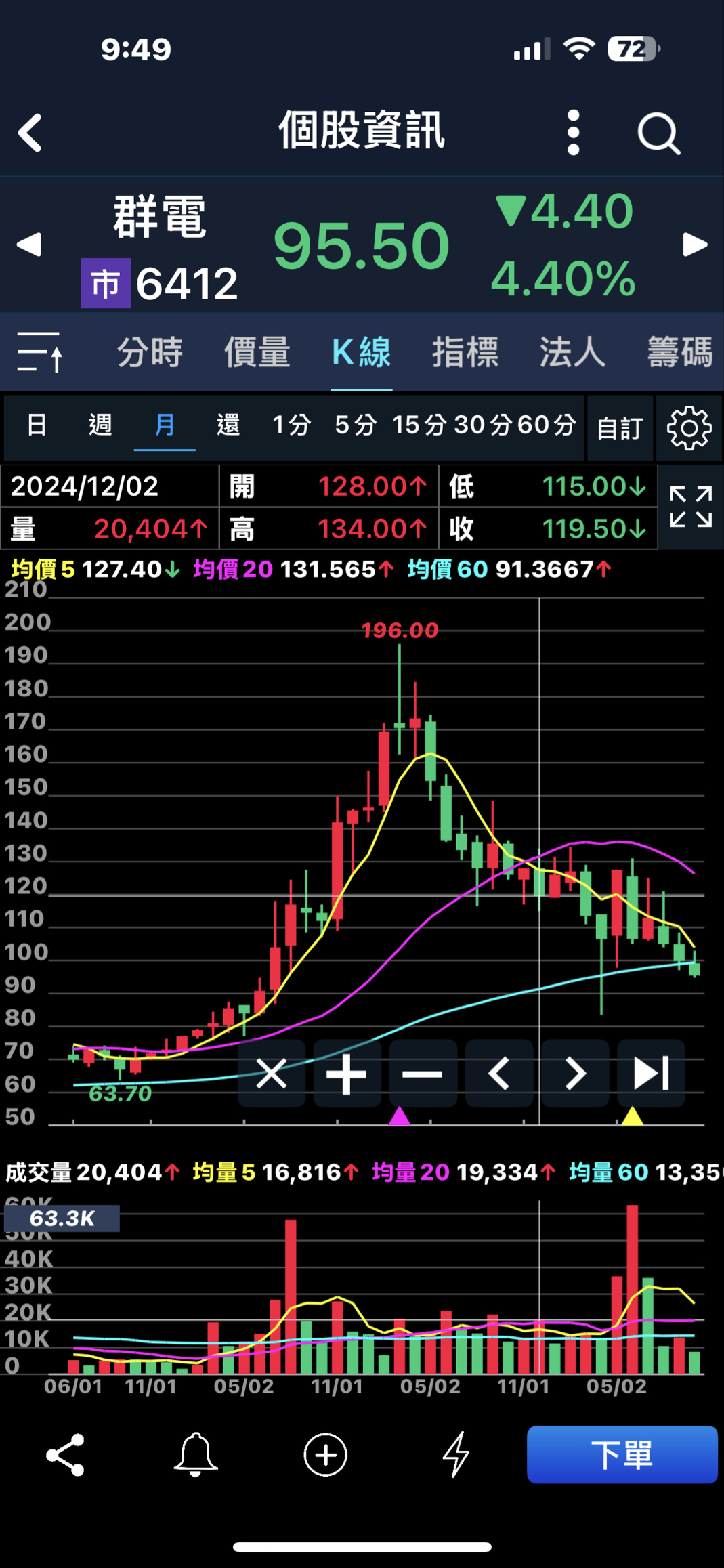Expand the chart to fullscreen
This screenshot has height=1568, width=724.
pyautogui.click(x=691, y=507)
